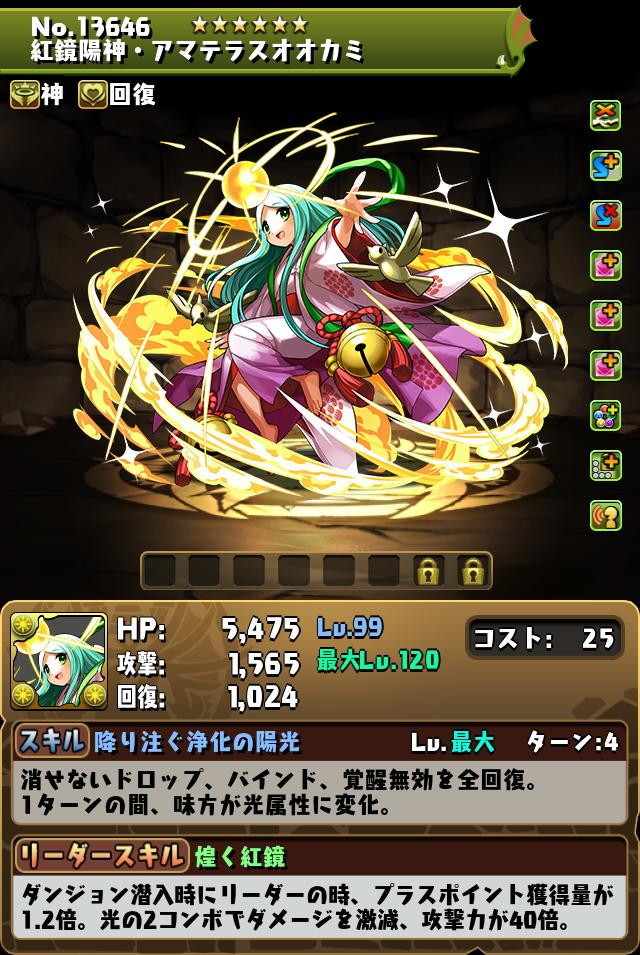Tap the skill voice awakening icon
This screenshot has width=640, height=955.
(605, 514)
